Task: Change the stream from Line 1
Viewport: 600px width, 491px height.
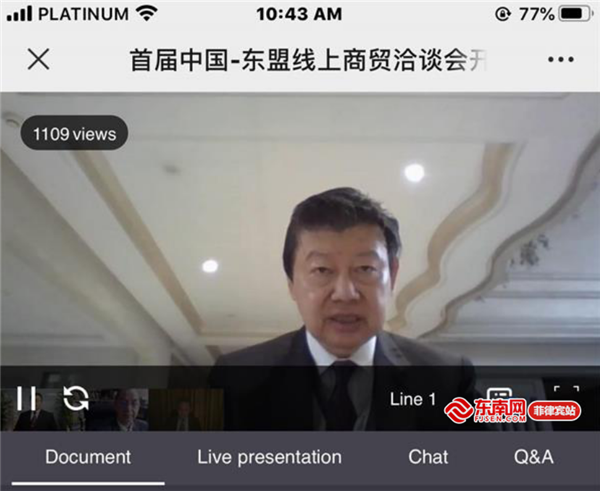Action: 413,399
